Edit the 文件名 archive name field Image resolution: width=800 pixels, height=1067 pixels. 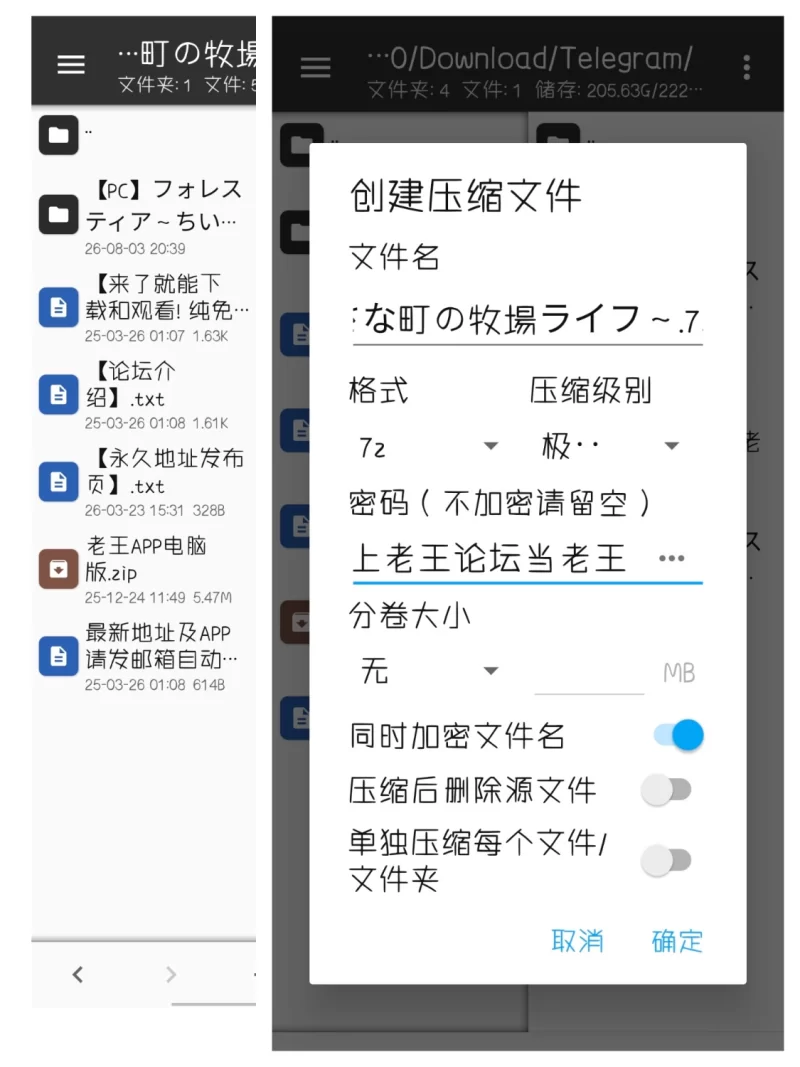(x=527, y=320)
